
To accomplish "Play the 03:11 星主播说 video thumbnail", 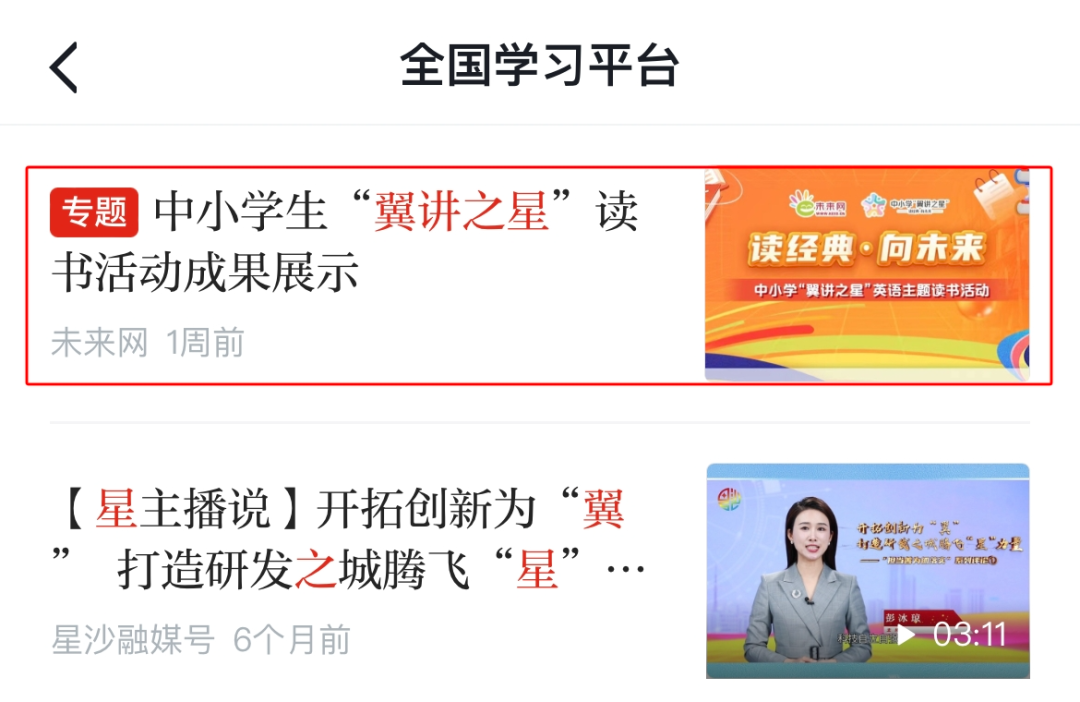I will pos(867,571).
